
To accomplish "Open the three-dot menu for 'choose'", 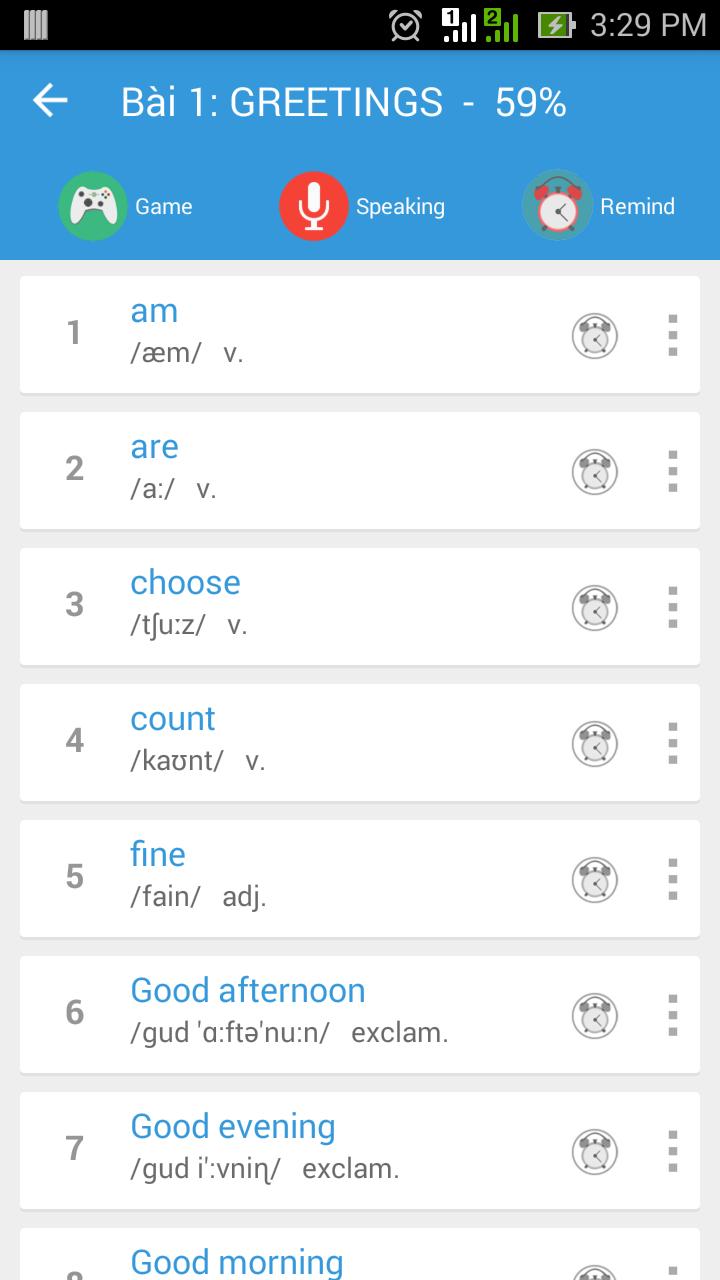I will point(673,607).
